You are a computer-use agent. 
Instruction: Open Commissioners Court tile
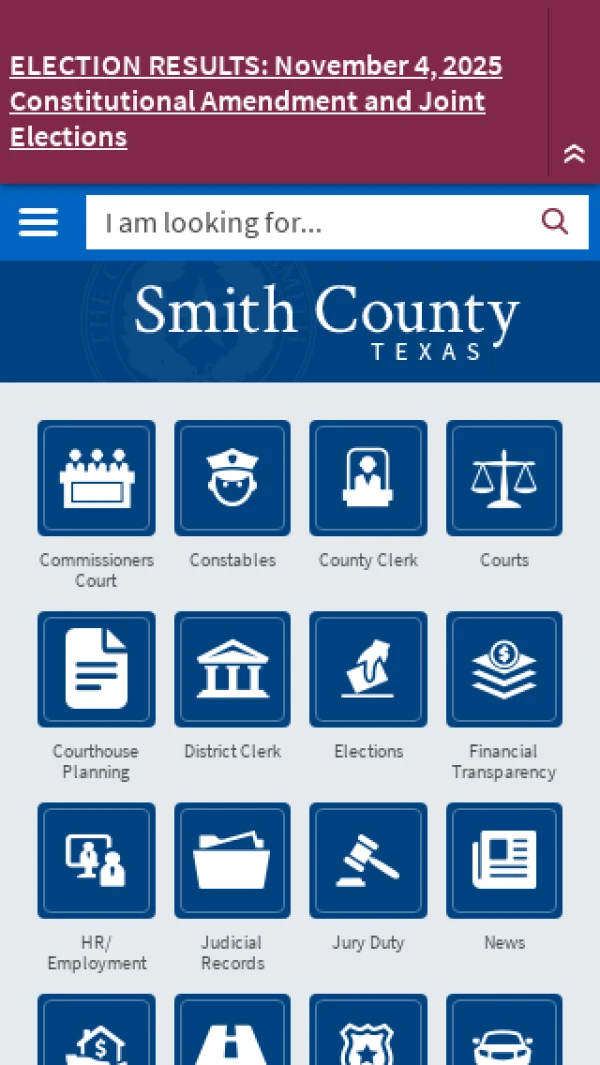(96, 478)
